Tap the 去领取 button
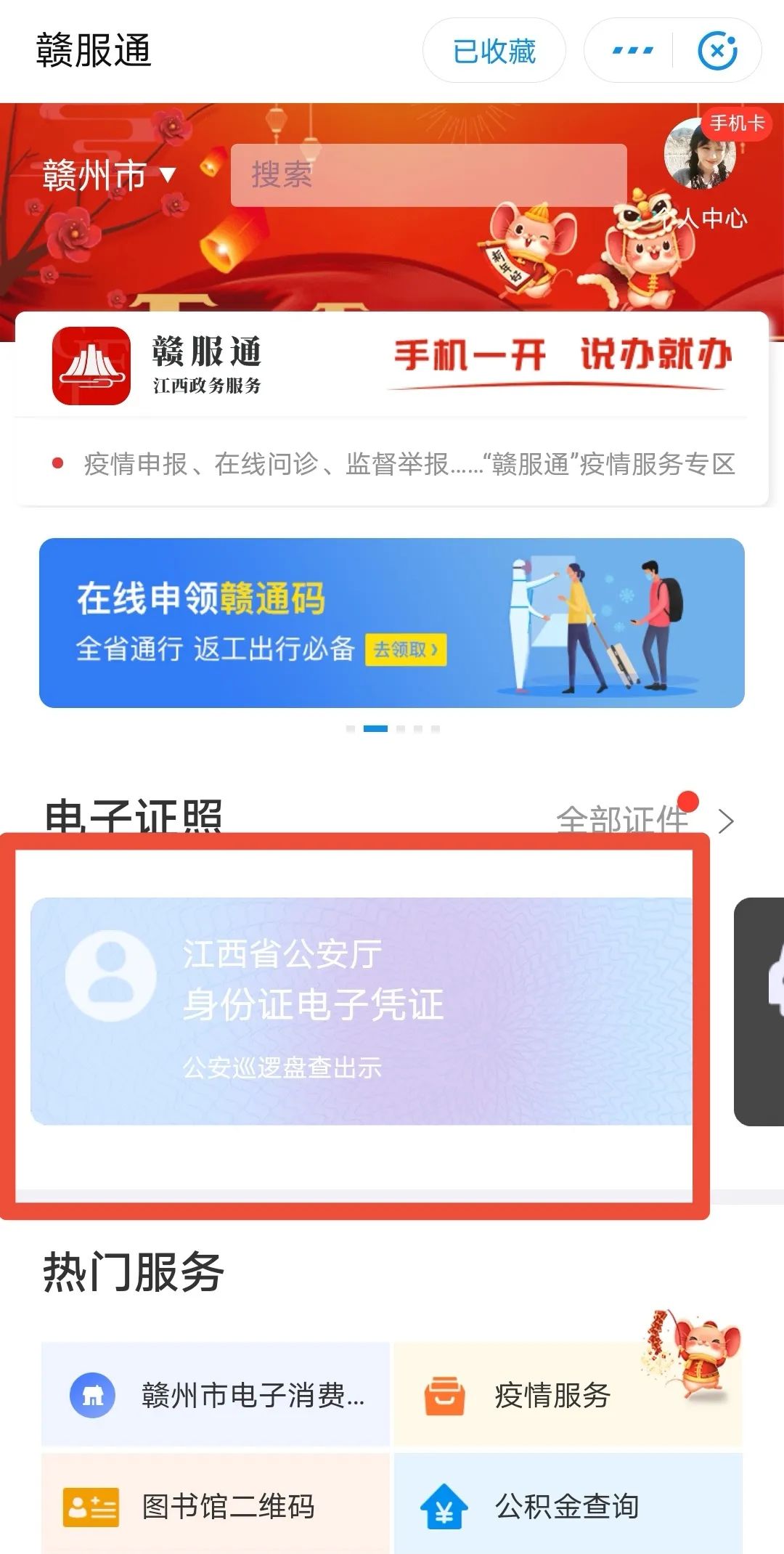 406,649
